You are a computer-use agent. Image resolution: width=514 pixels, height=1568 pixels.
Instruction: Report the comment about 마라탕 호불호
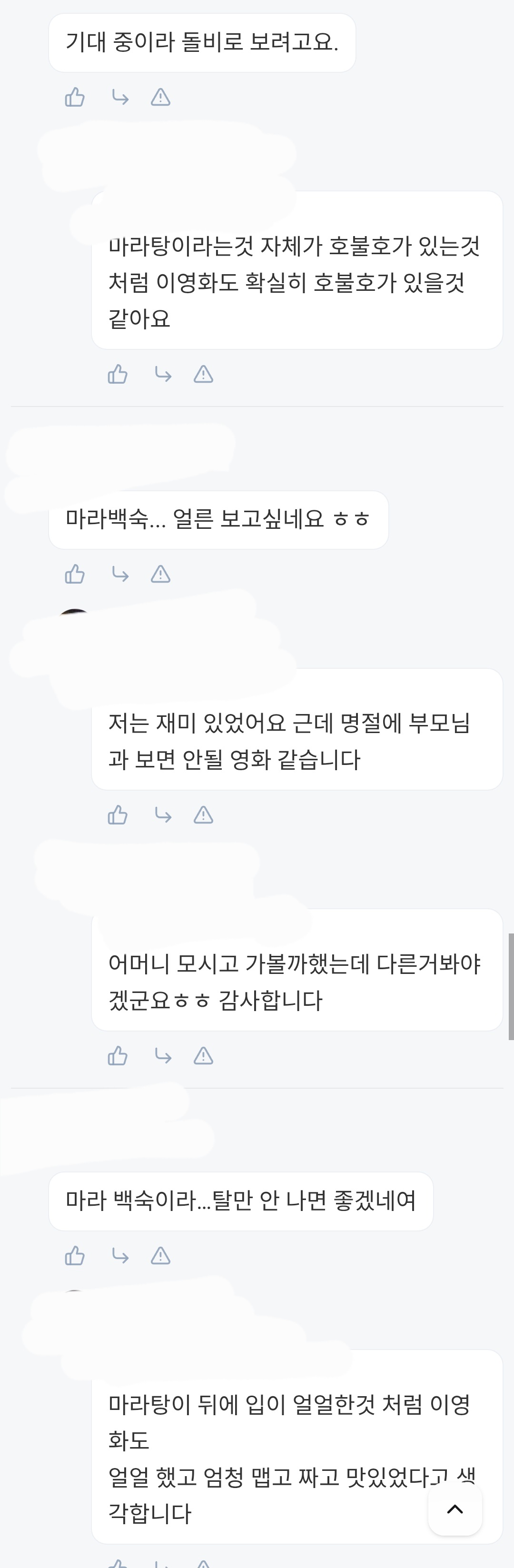[203, 374]
